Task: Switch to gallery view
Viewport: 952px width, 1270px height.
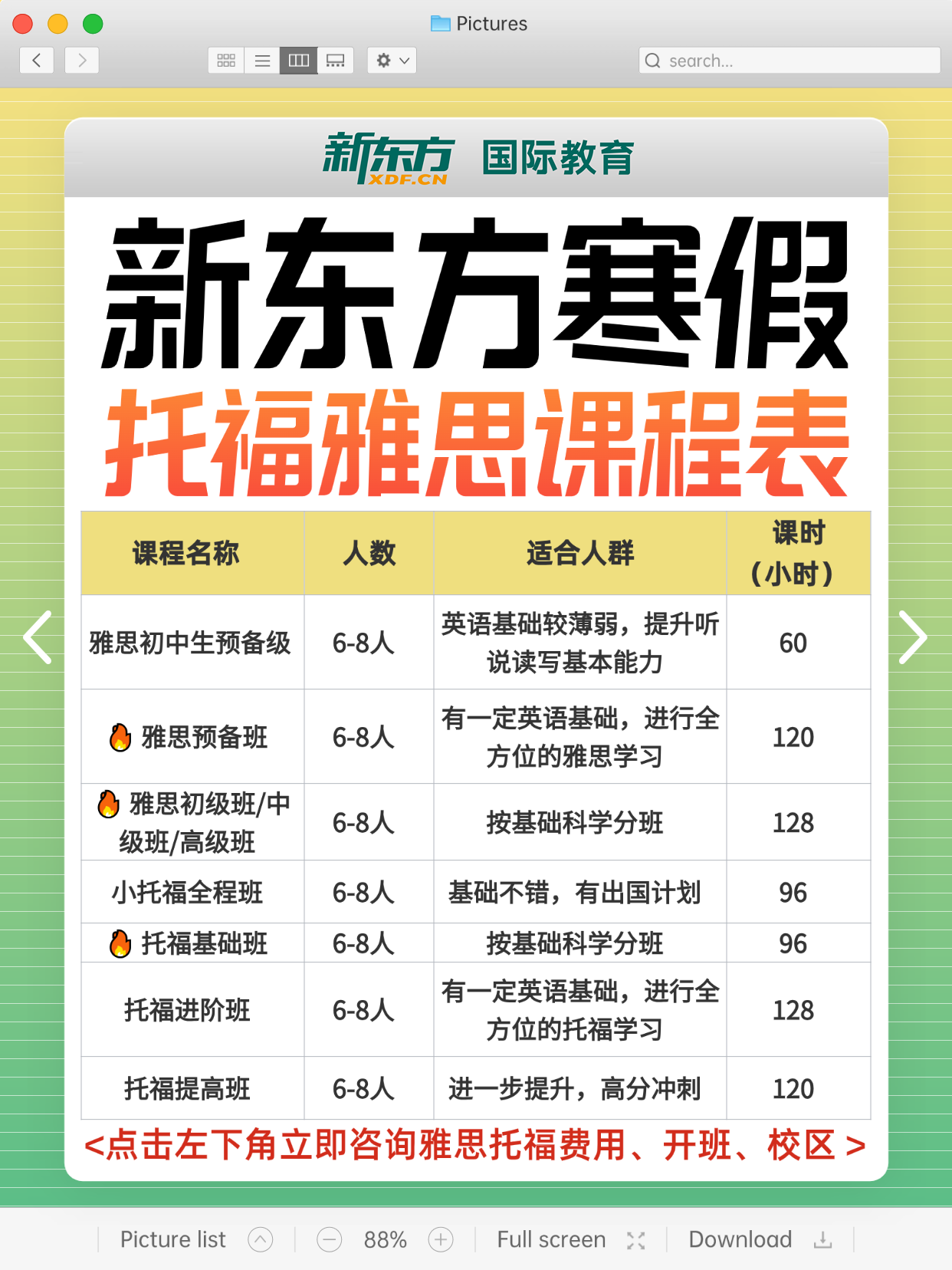Action: [x=335, y=61]
